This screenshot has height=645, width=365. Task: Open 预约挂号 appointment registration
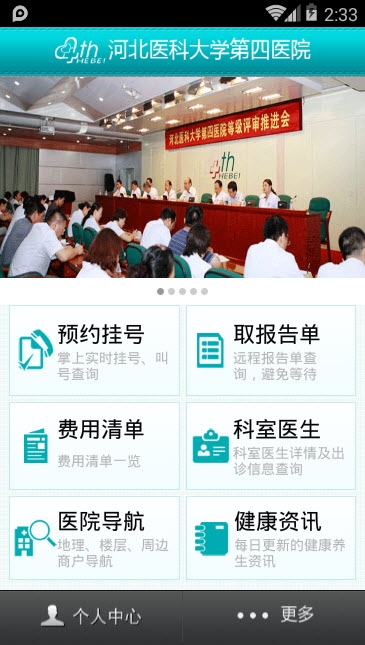(94, 350)
